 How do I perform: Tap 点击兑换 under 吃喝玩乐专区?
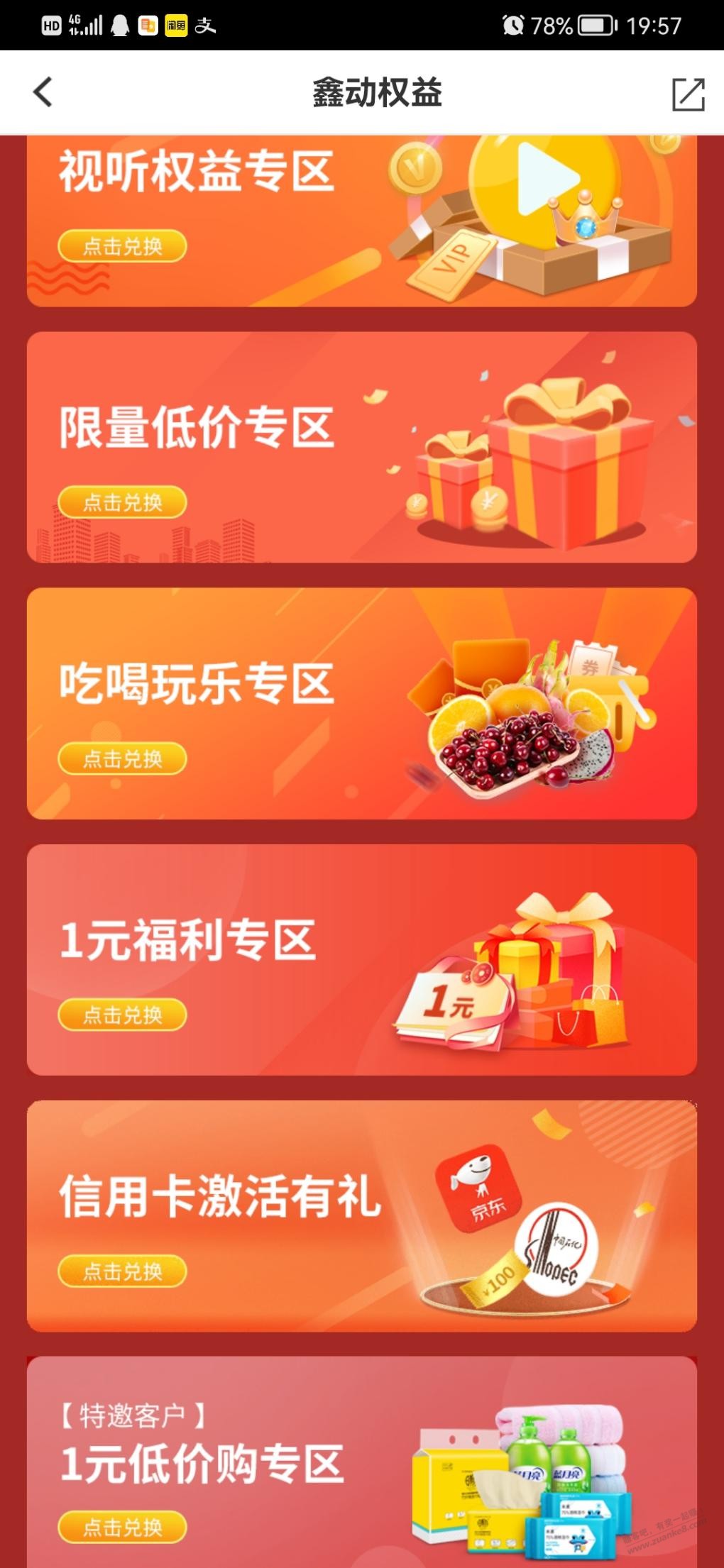tap(122, 758)
